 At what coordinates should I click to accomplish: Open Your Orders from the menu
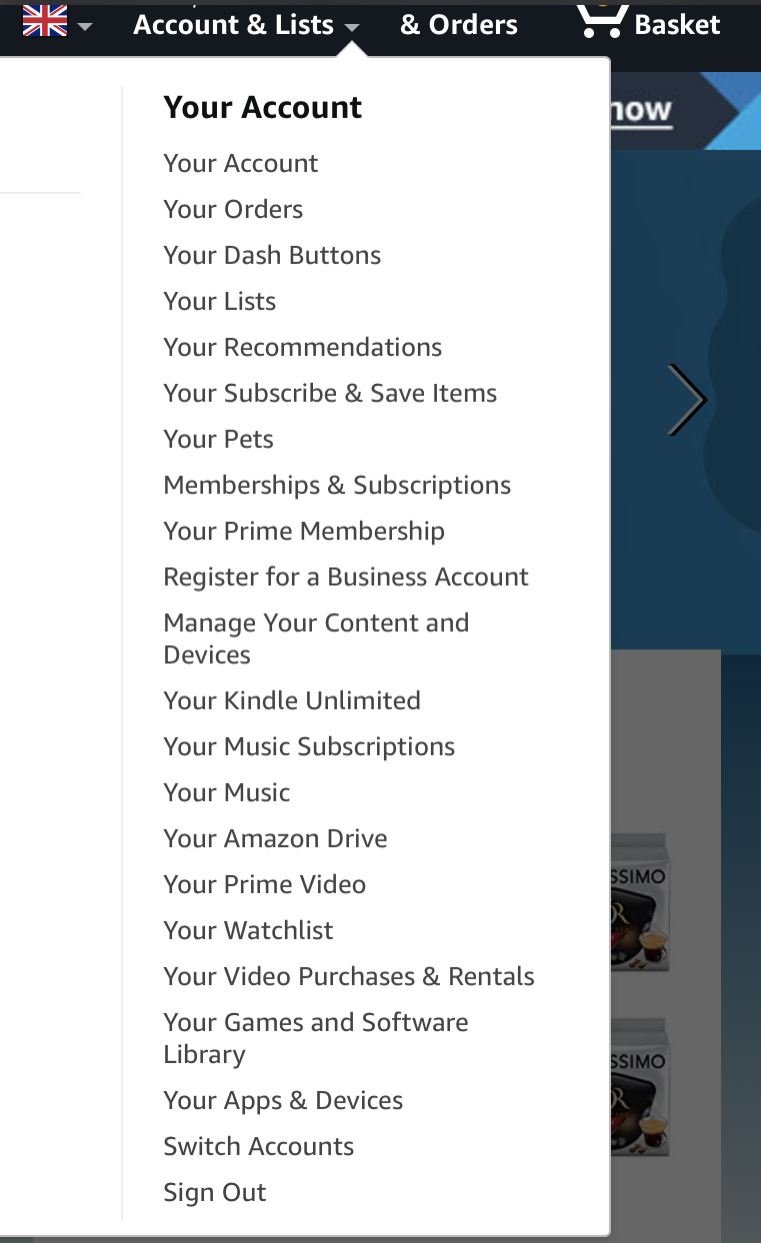point(233,209)
